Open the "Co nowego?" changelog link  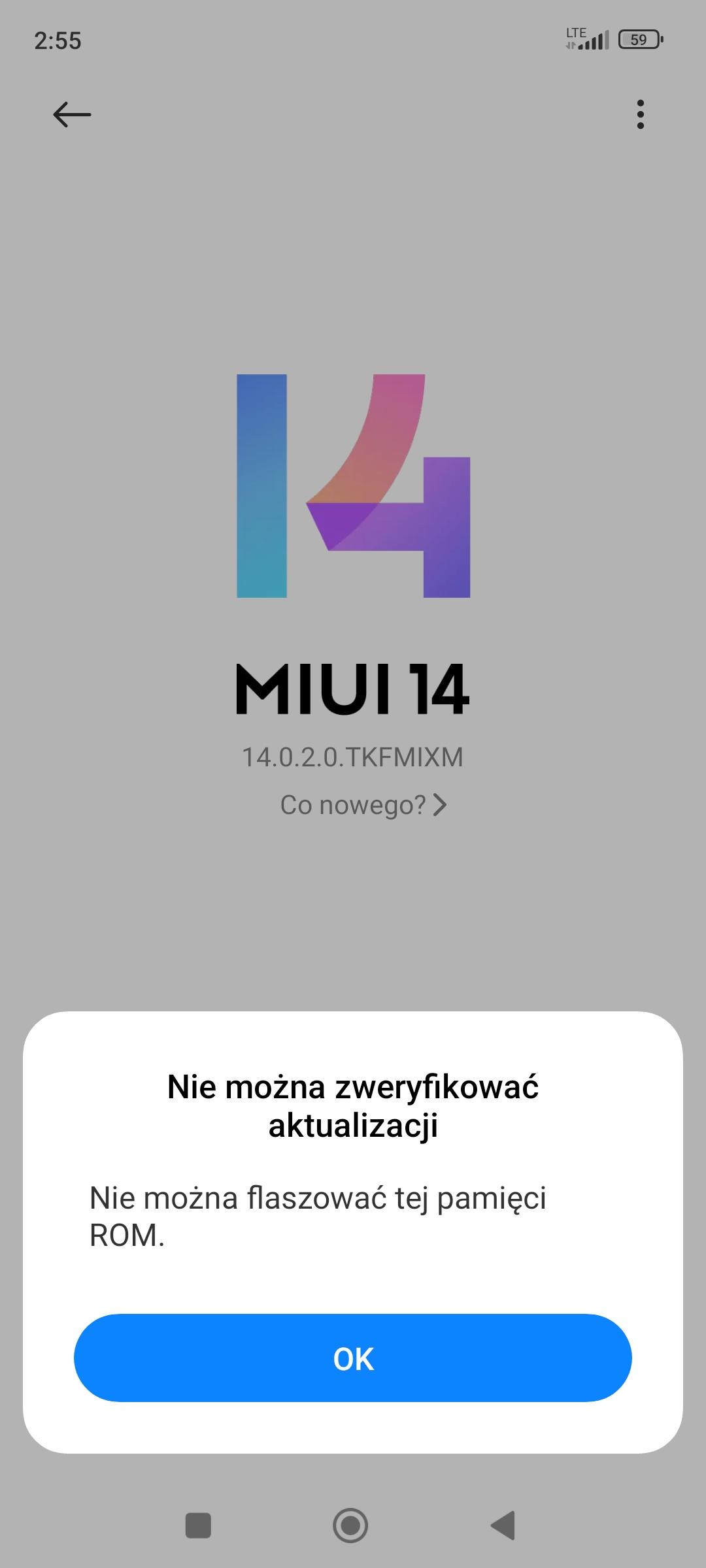[x=363, y=805]
